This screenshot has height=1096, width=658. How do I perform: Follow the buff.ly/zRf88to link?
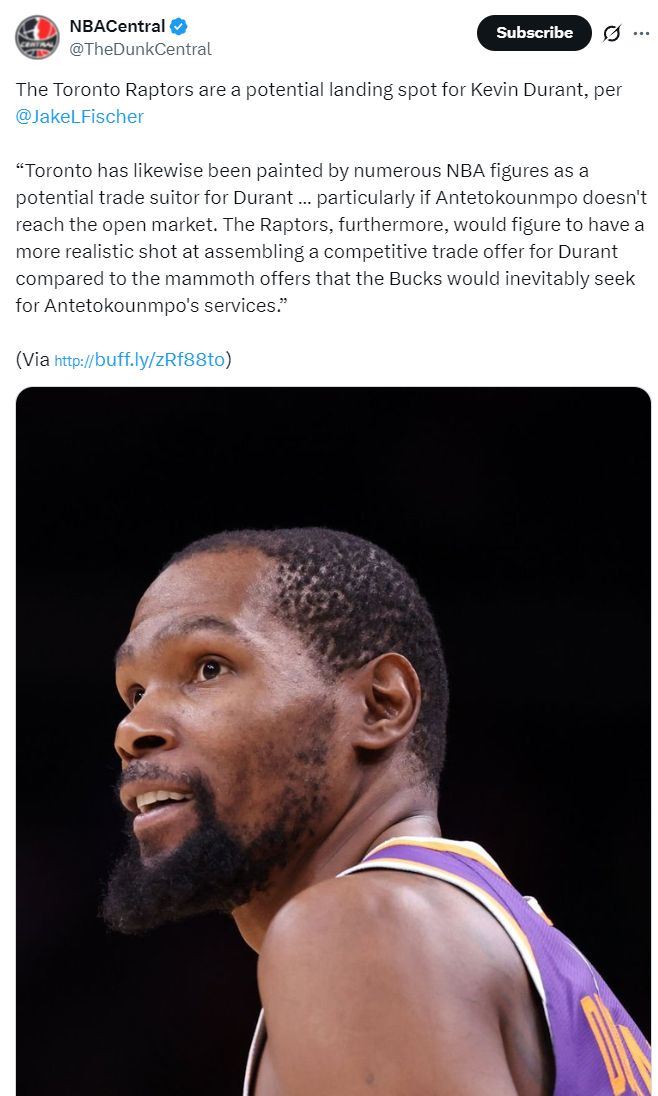coord(140,360)
